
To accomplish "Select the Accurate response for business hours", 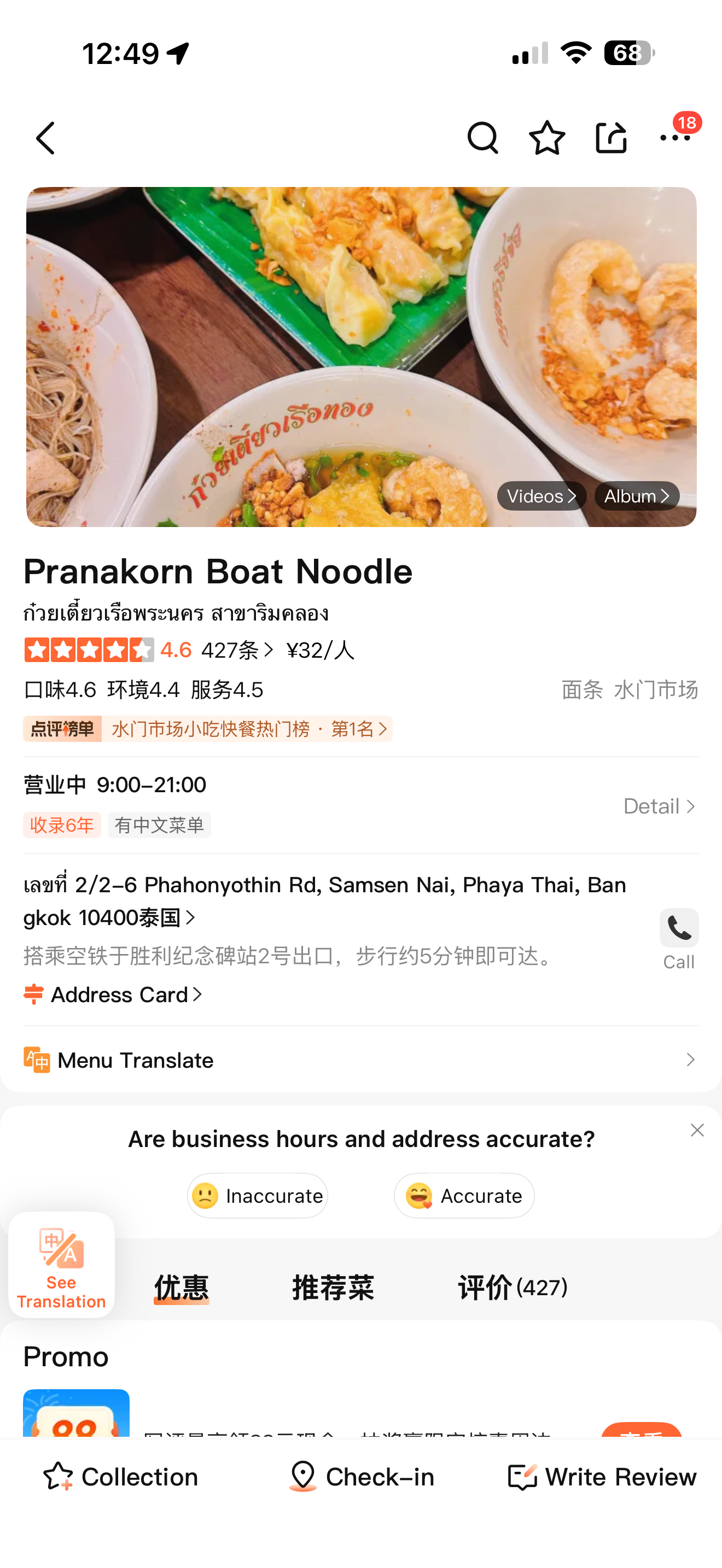I will (464, 1195).
